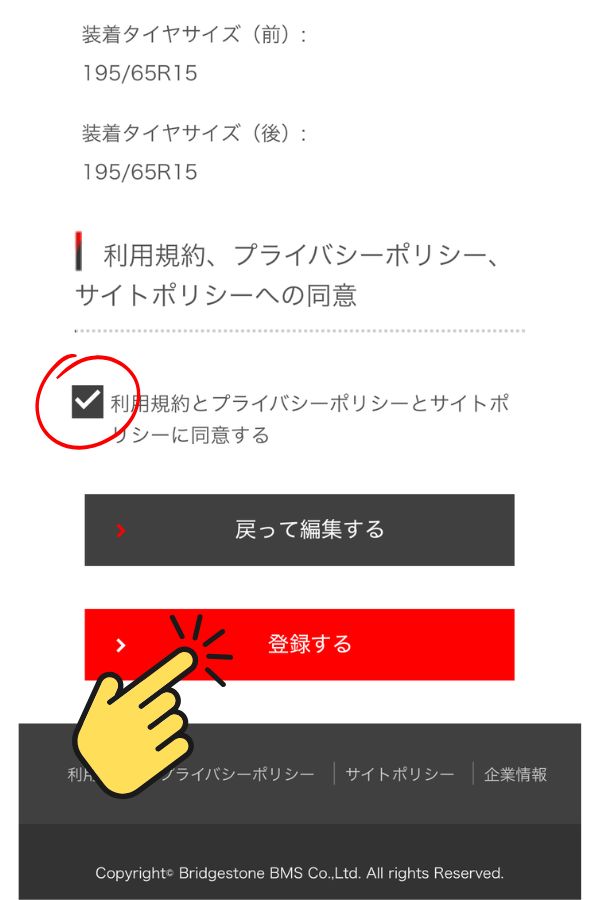Open the サイトポリシー footer link
Screen dimensions: 600x900
[399, 775]
